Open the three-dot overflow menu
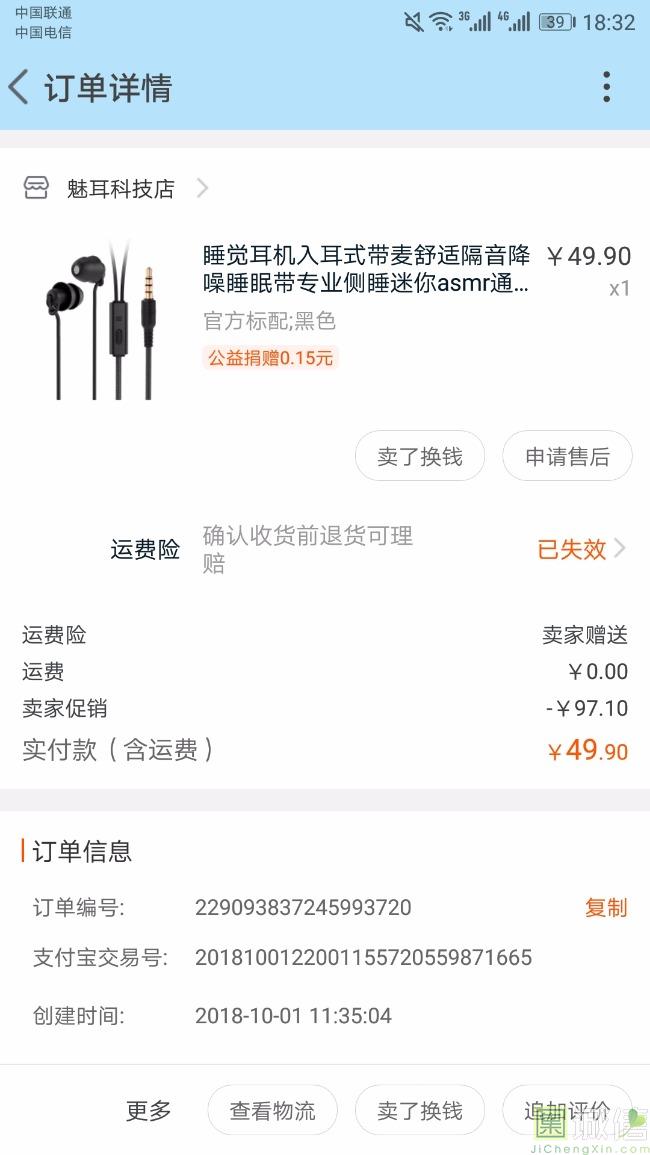Viewport: 650px width, 1155px height. click(x=606, y=88)
